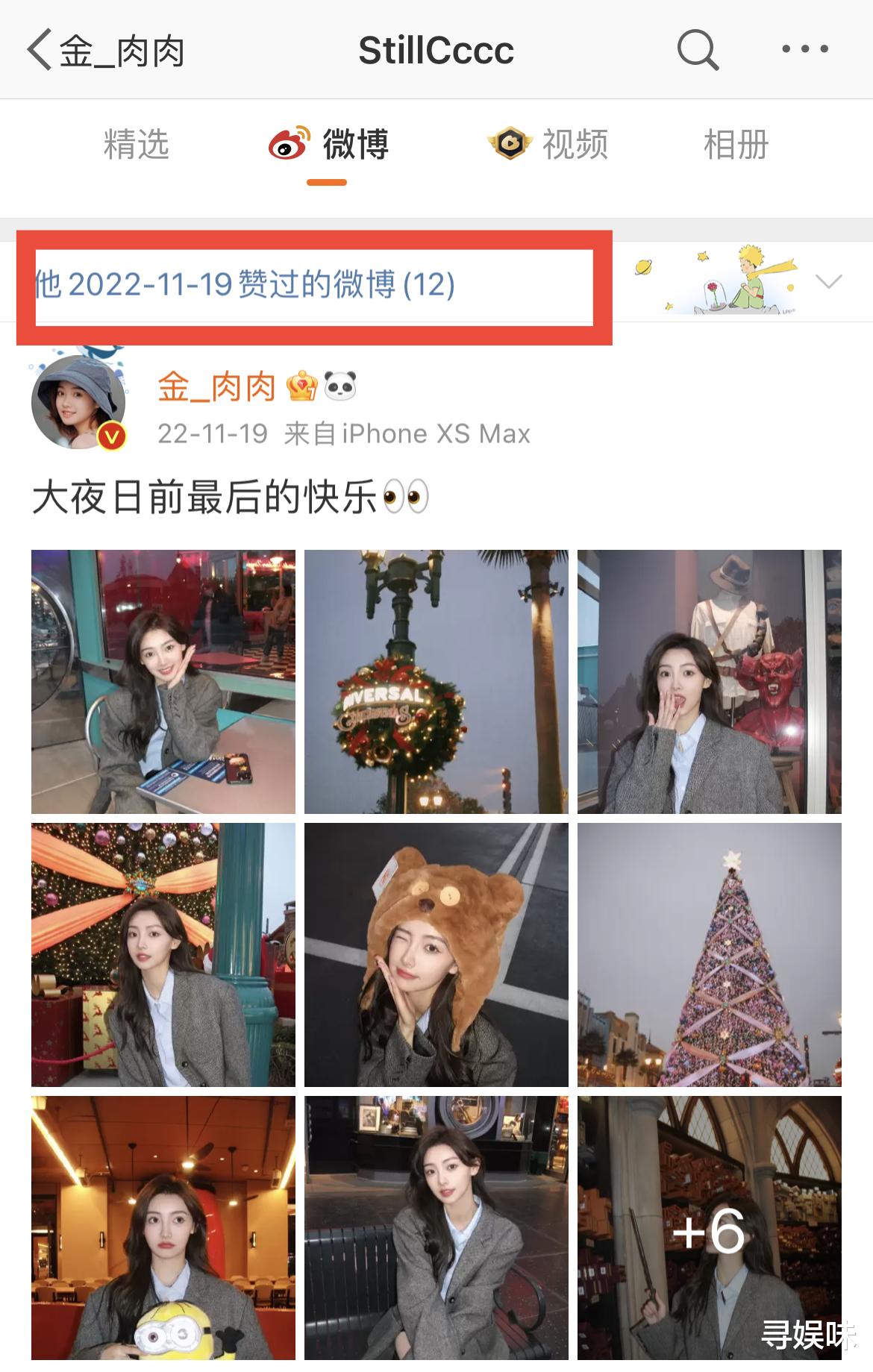Open the more options ellipsis menu
This screenshot has height=1372, width=873.
pyautogui.click(x=804, y=49)
